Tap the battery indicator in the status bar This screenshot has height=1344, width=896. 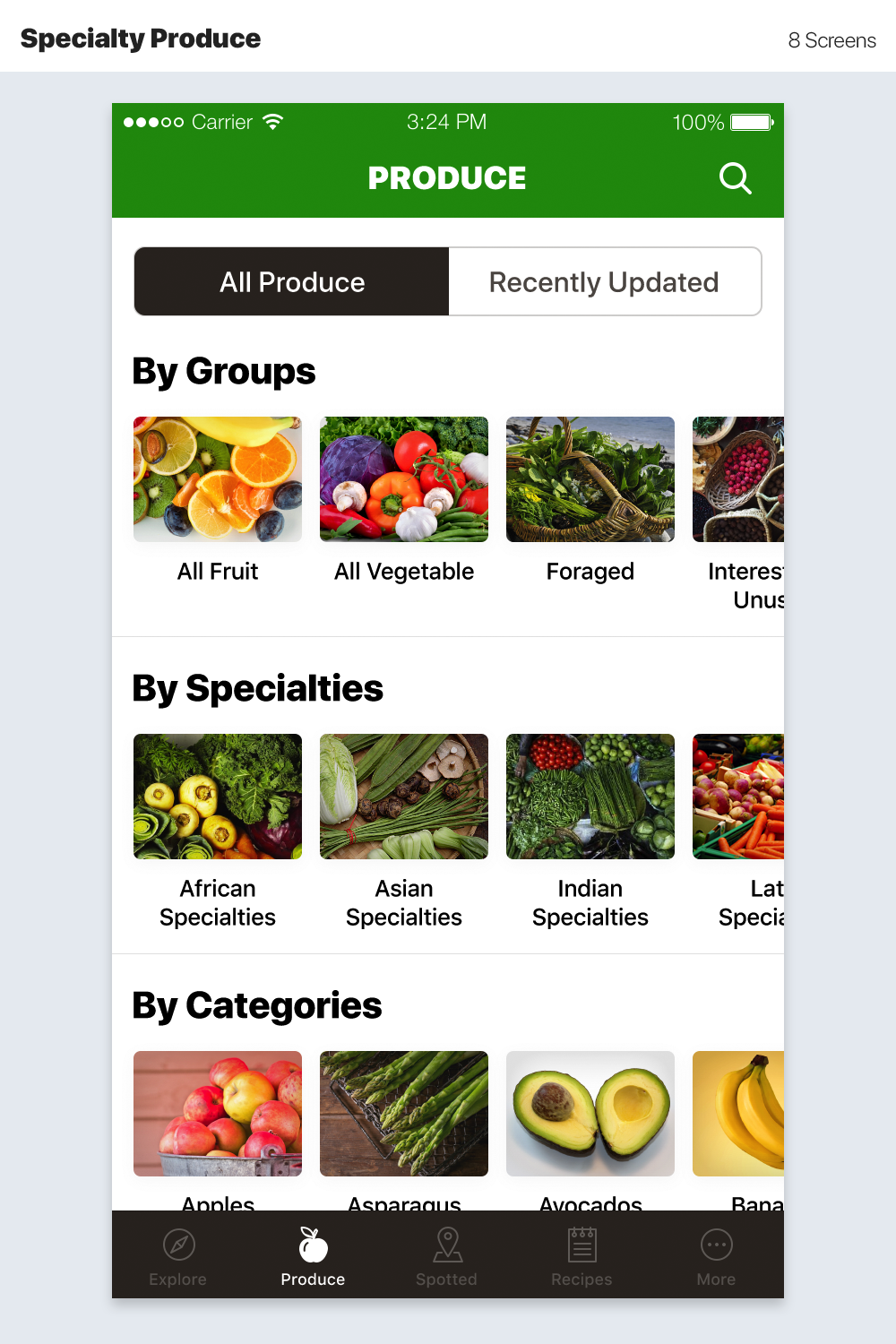coord(749,122)
